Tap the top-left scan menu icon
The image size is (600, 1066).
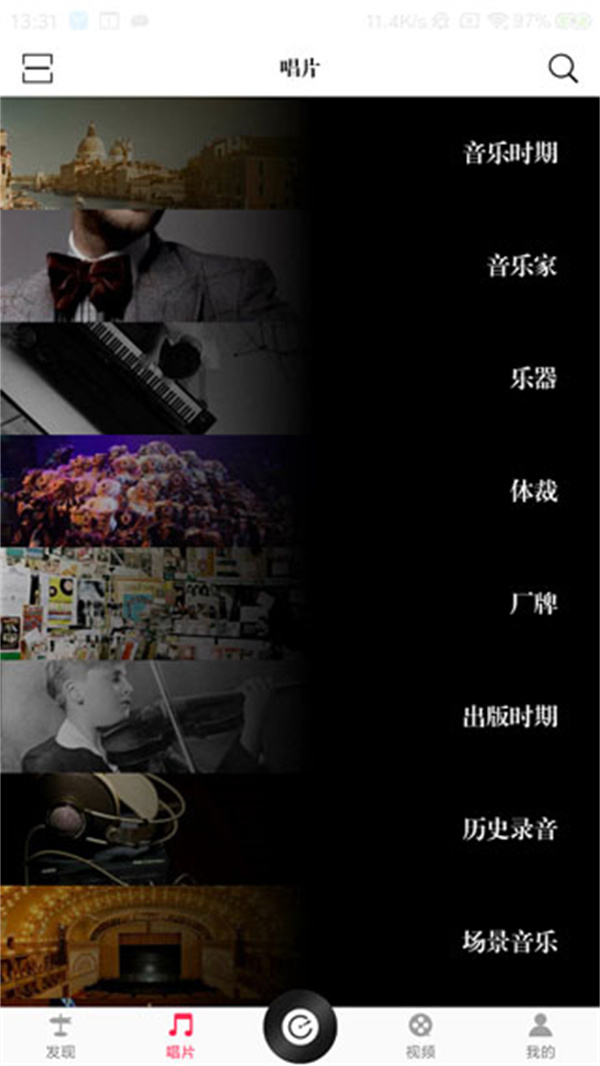[37, 68]
